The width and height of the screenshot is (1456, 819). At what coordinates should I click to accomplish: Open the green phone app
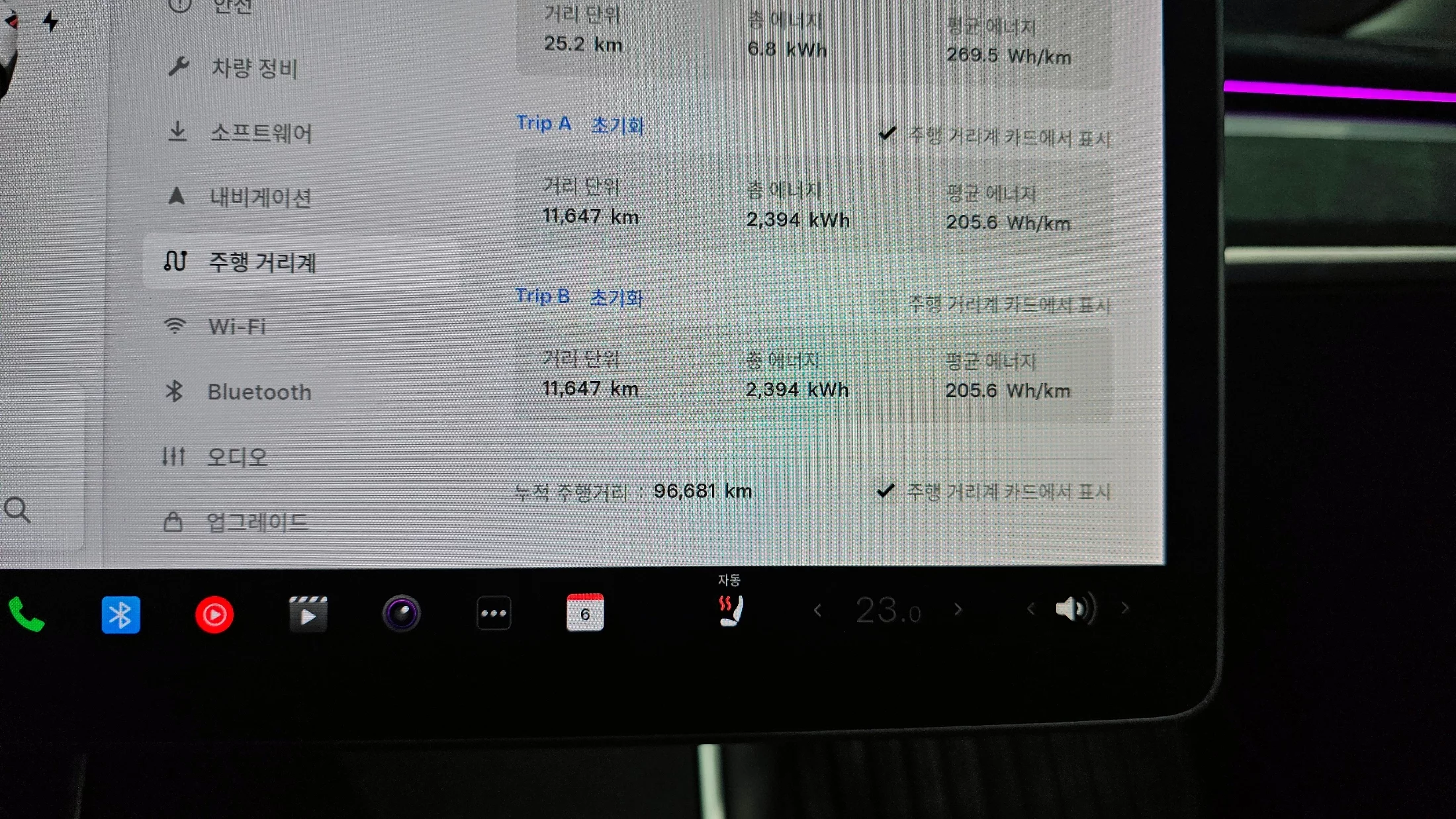(x=26, y=615)
